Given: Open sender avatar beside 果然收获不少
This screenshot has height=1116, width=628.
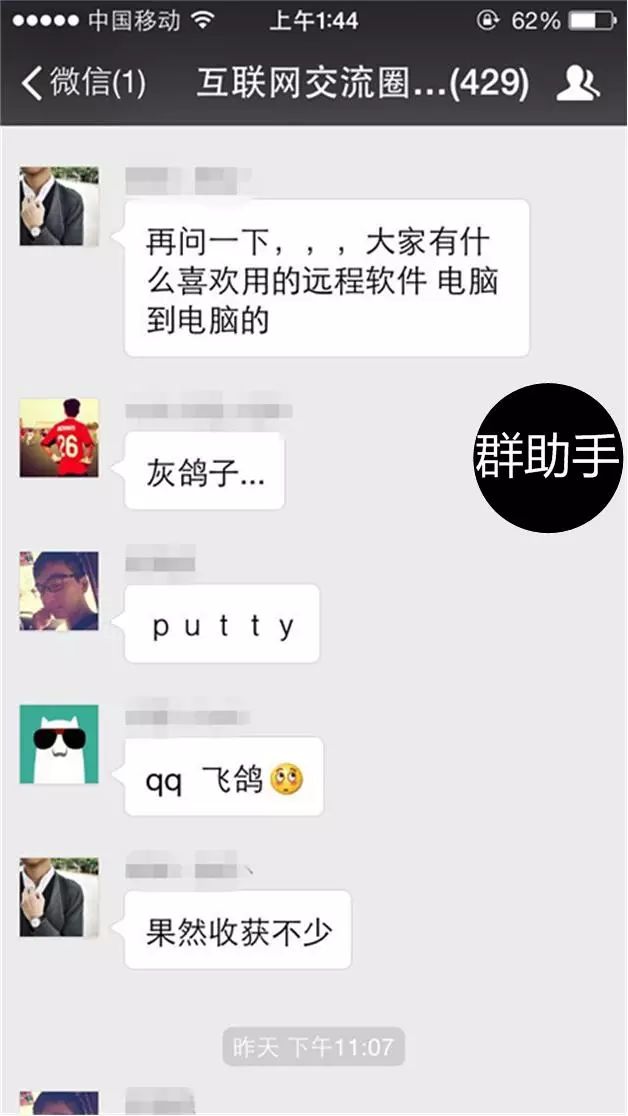Looking at the screenshot, I should (x=59, y=897).
